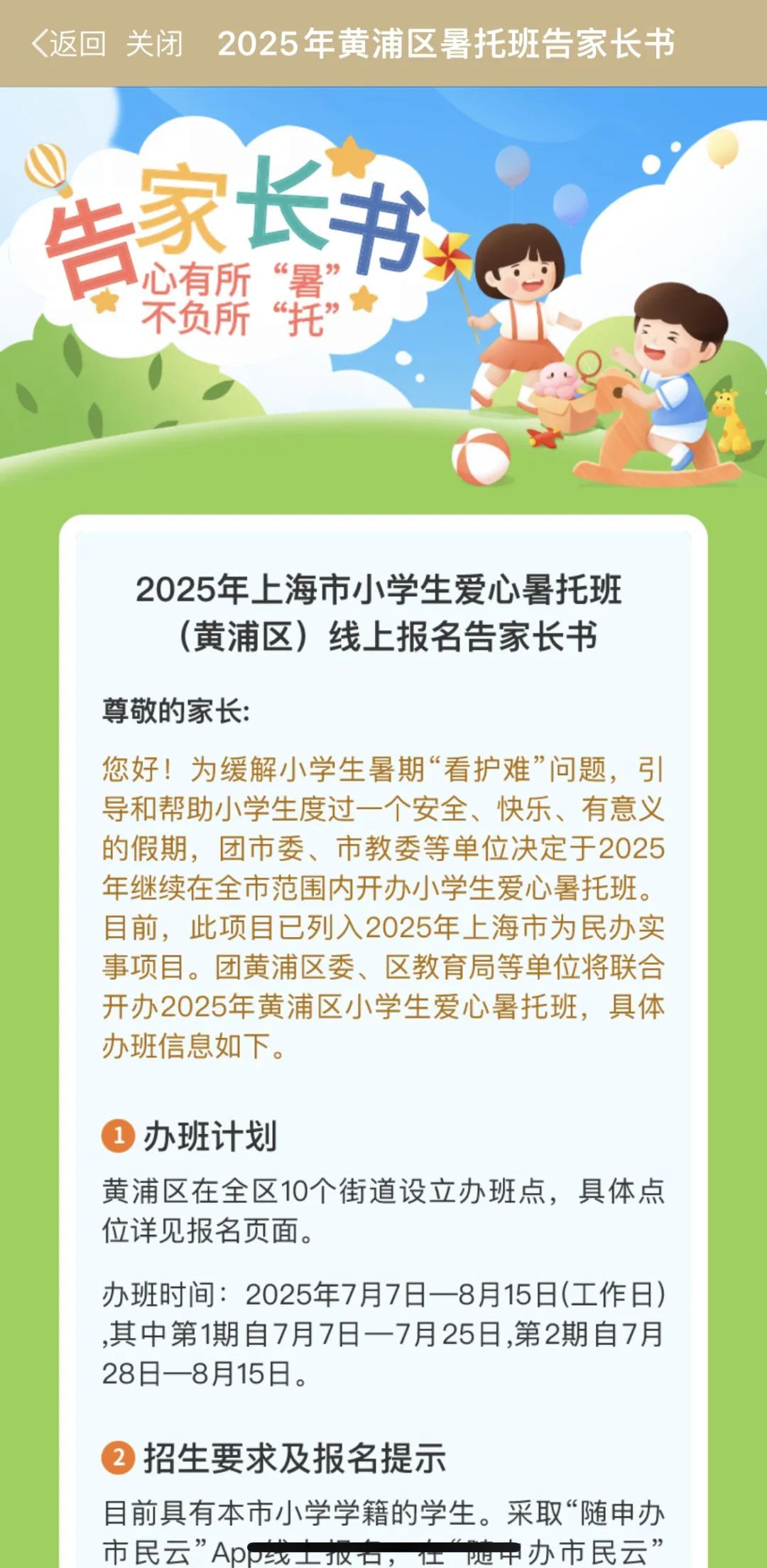Go back using the 返回 button
Image resolution: width=767 pixels, height=1568 pixels.
(69, 44)
